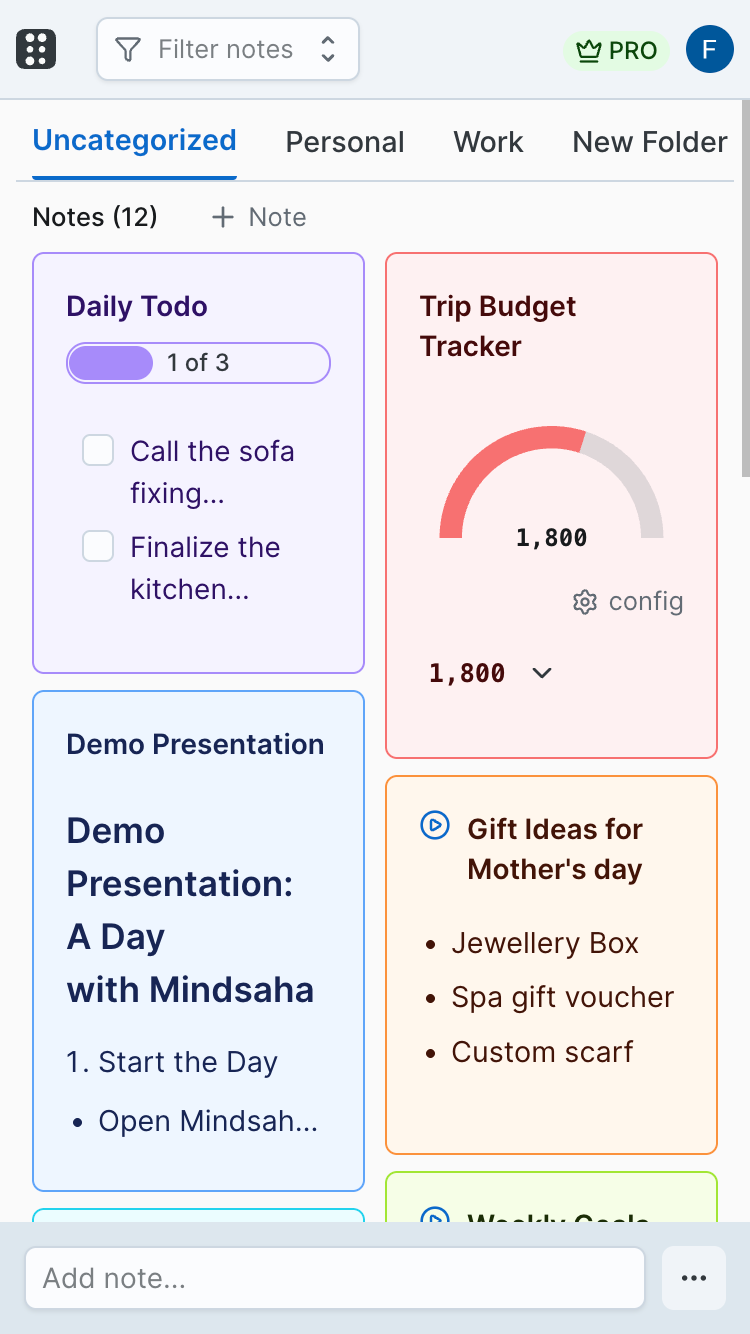Click the profile avatar labeled F

pyautogui.click(x=709, y=49)
